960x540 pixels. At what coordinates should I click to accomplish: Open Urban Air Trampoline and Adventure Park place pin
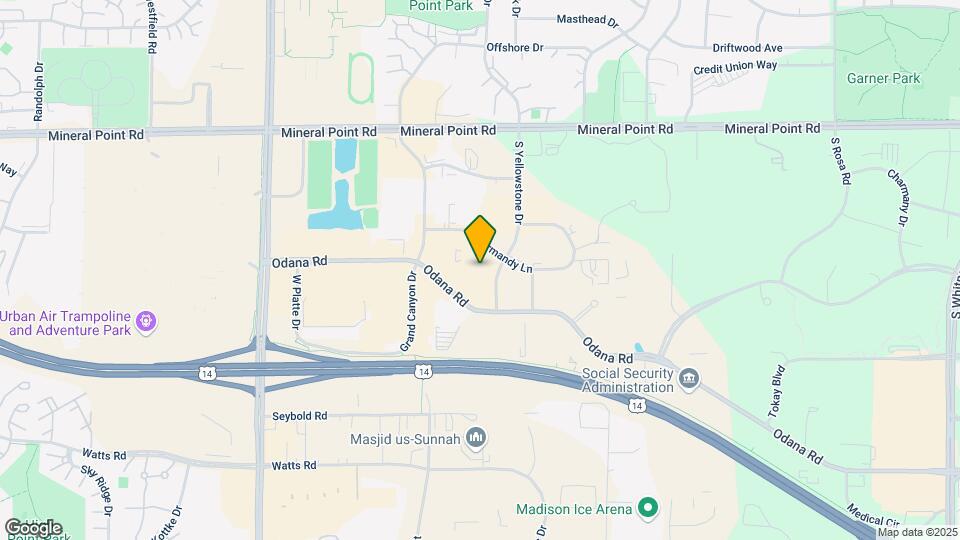(x=147, y=322)
